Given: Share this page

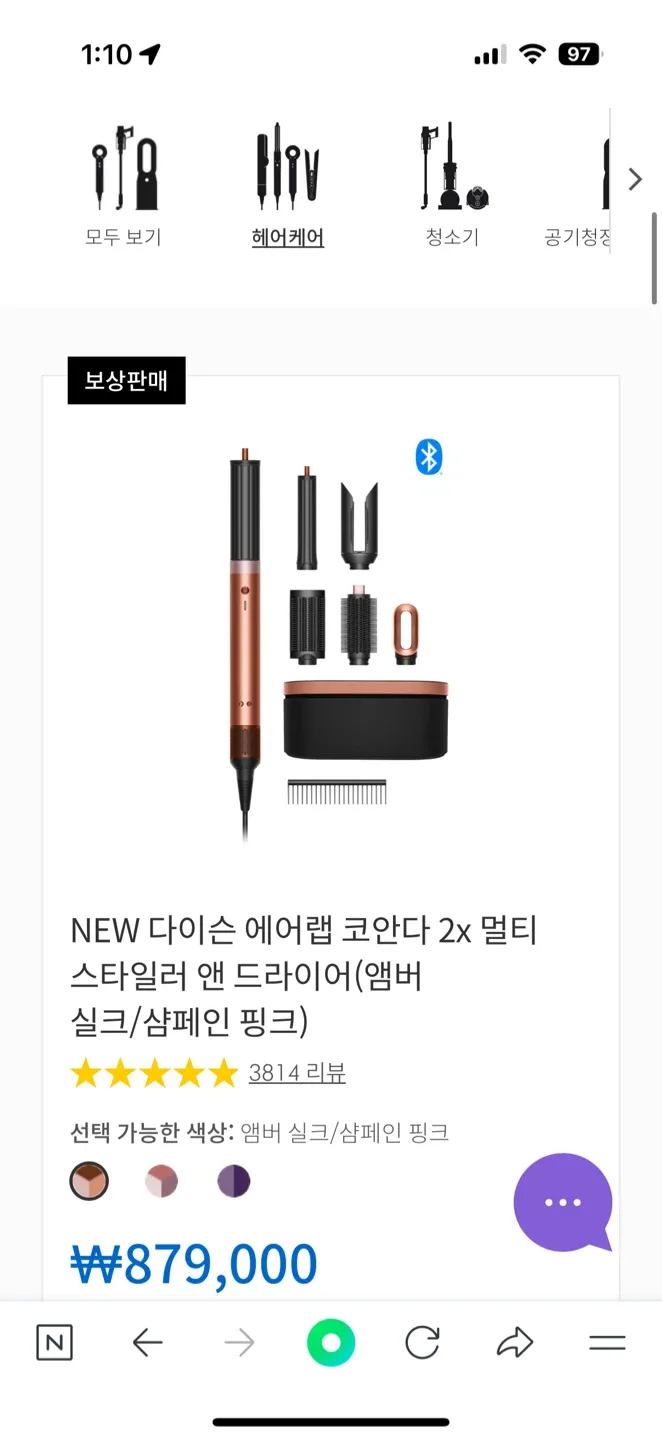Looking at the screenshot, I should coord(515,1343).
